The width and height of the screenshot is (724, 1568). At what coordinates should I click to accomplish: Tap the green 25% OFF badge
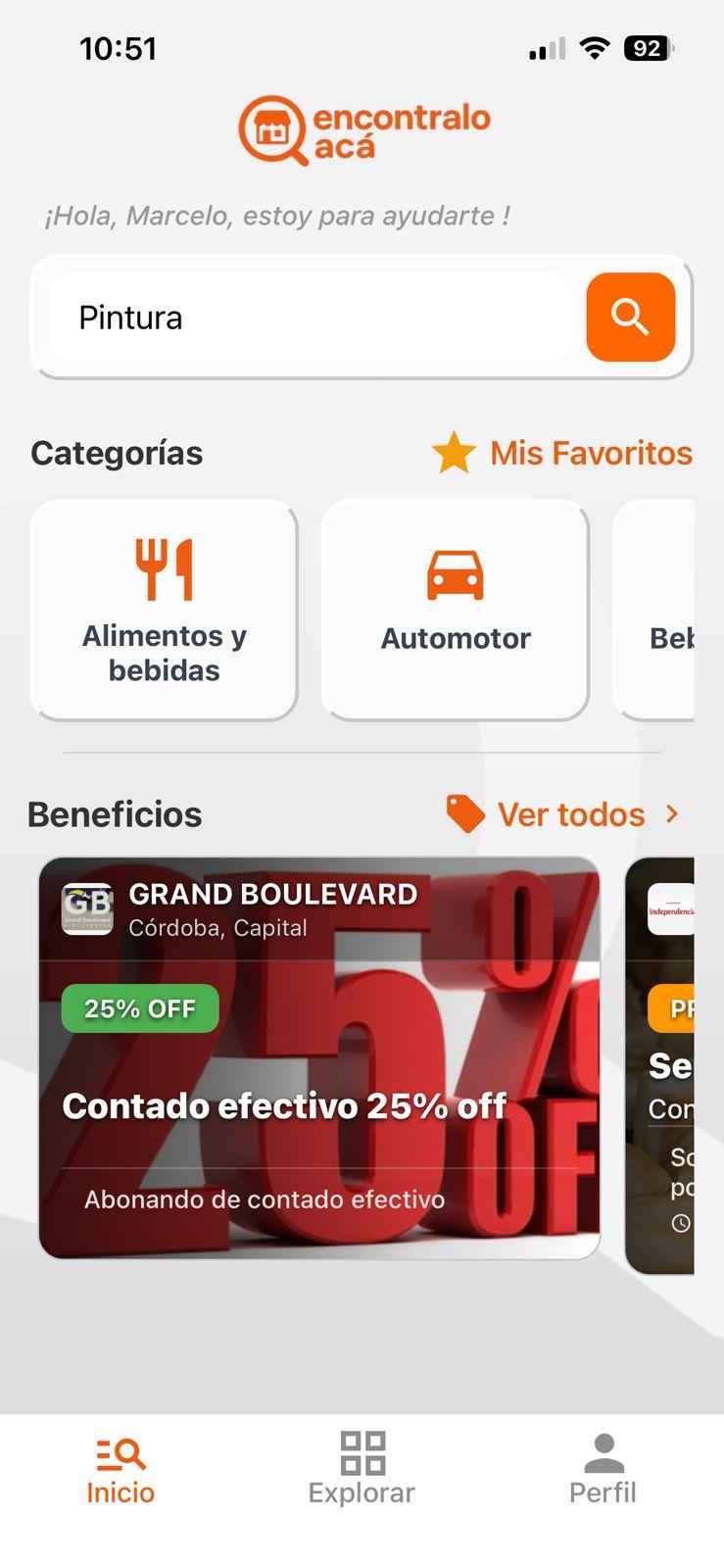pos(139,1007)
